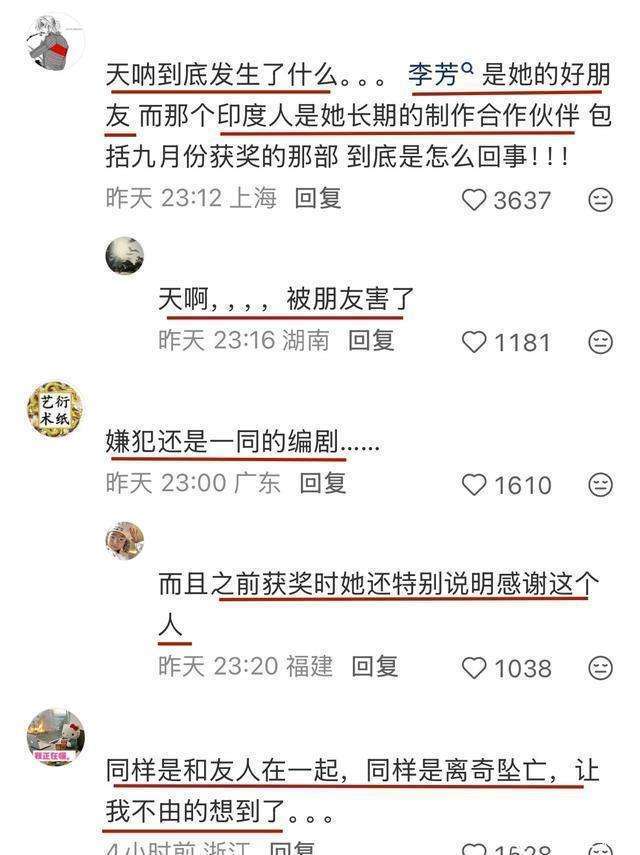
Task: View the first commenter's profile avatar
Action: pyautogui.click(x=55, y=42)
